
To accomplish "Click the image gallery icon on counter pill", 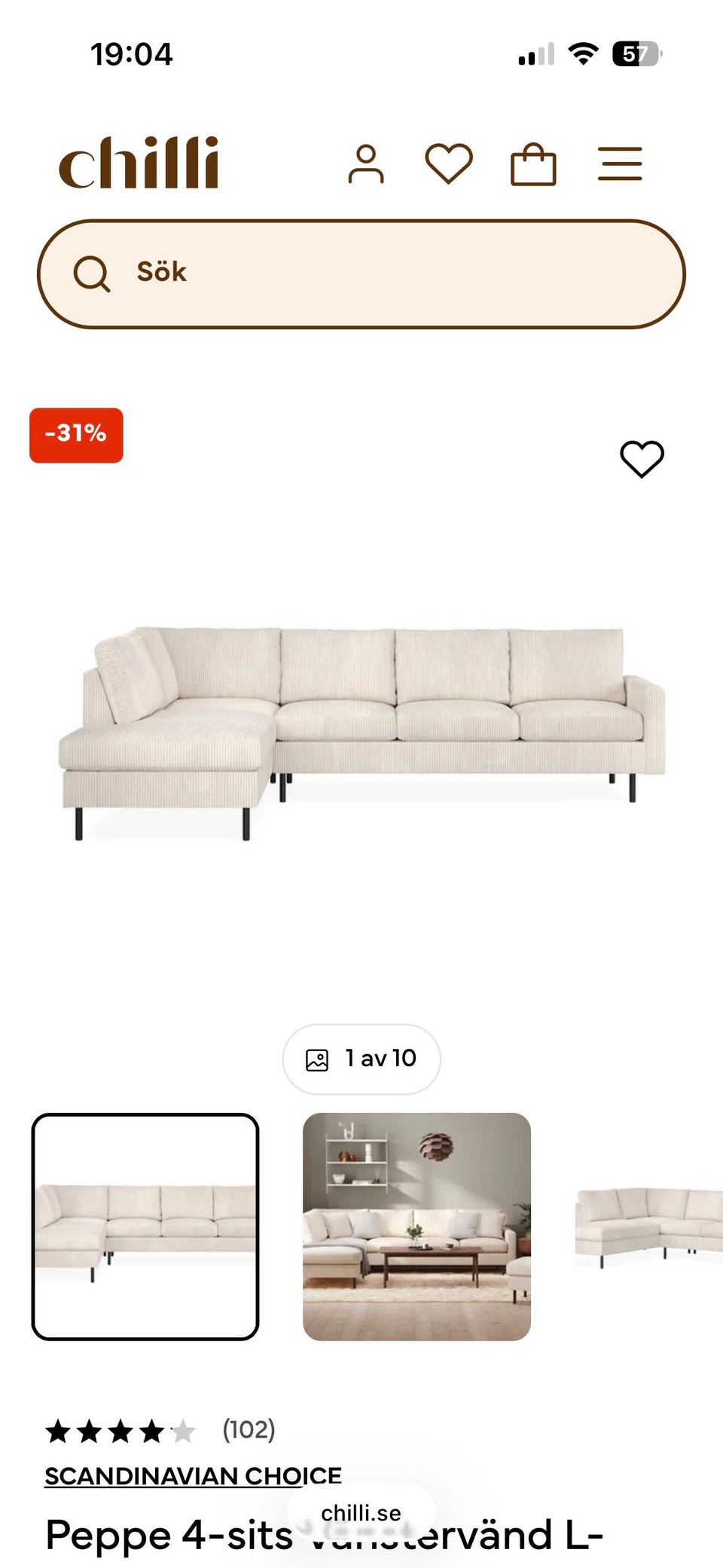I will [319, 1059].
